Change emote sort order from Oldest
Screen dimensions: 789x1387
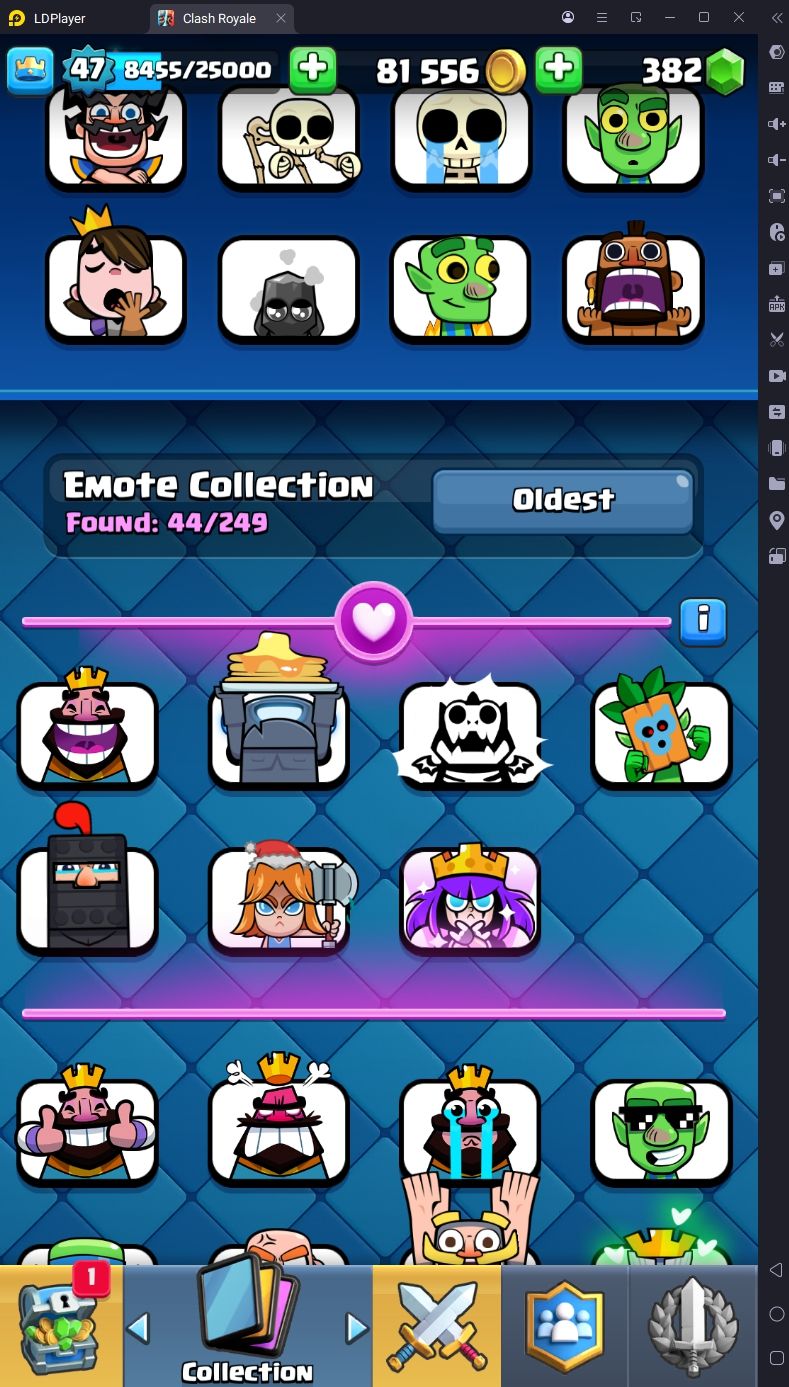(x=562, y=500)
